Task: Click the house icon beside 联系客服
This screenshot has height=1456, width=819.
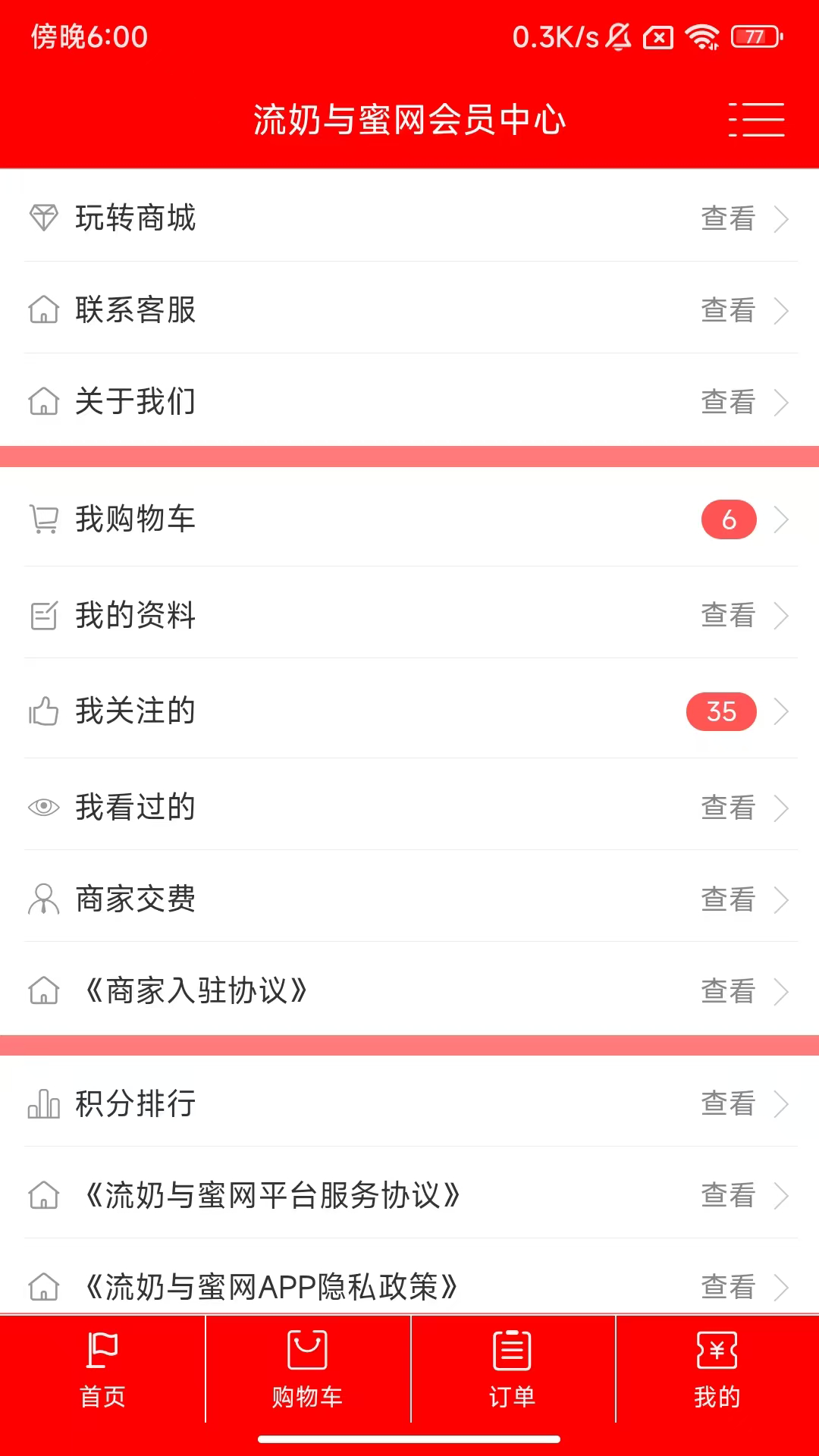Action: 44,310
